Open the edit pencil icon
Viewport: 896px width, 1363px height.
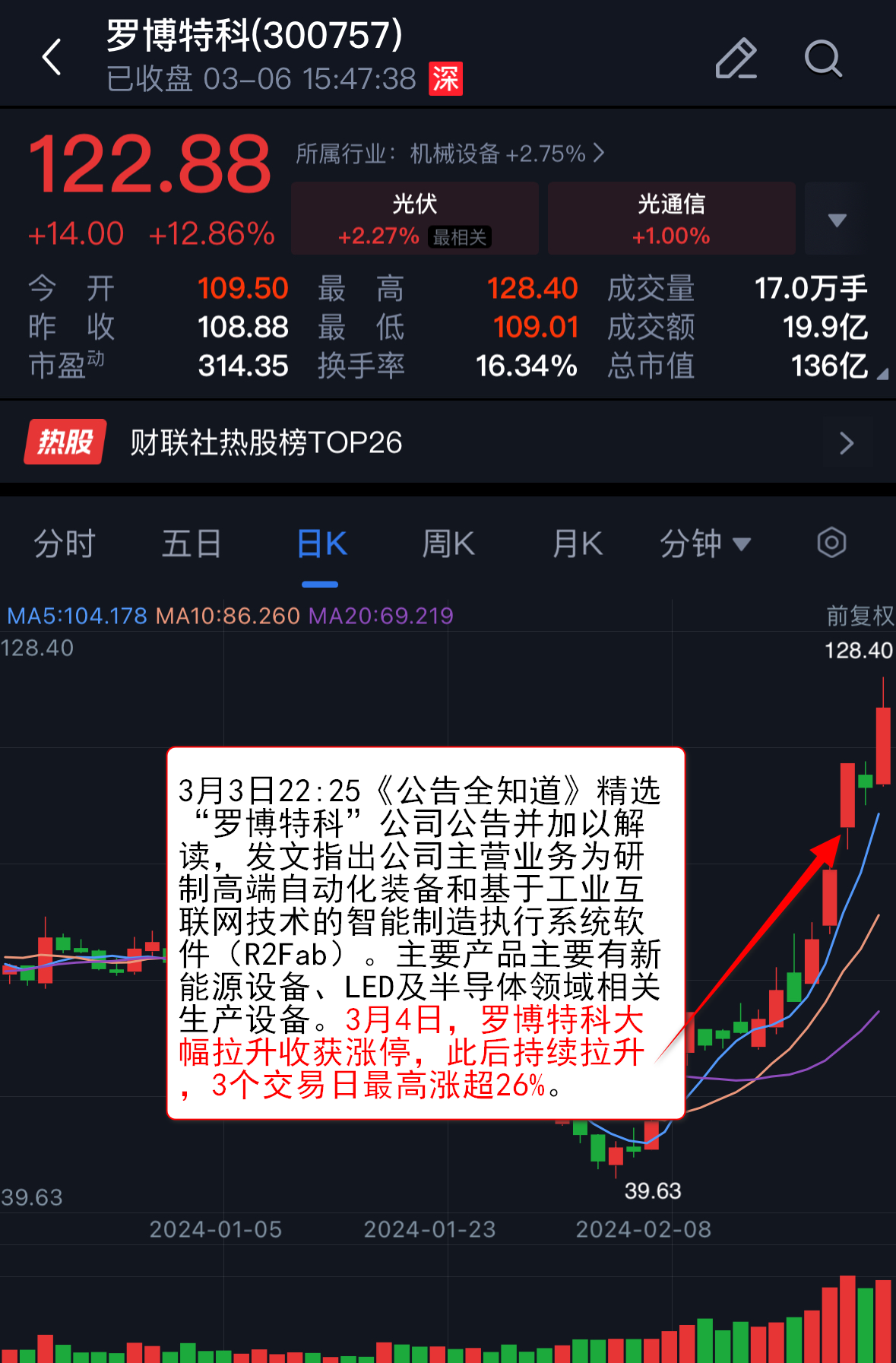point(736,59)
